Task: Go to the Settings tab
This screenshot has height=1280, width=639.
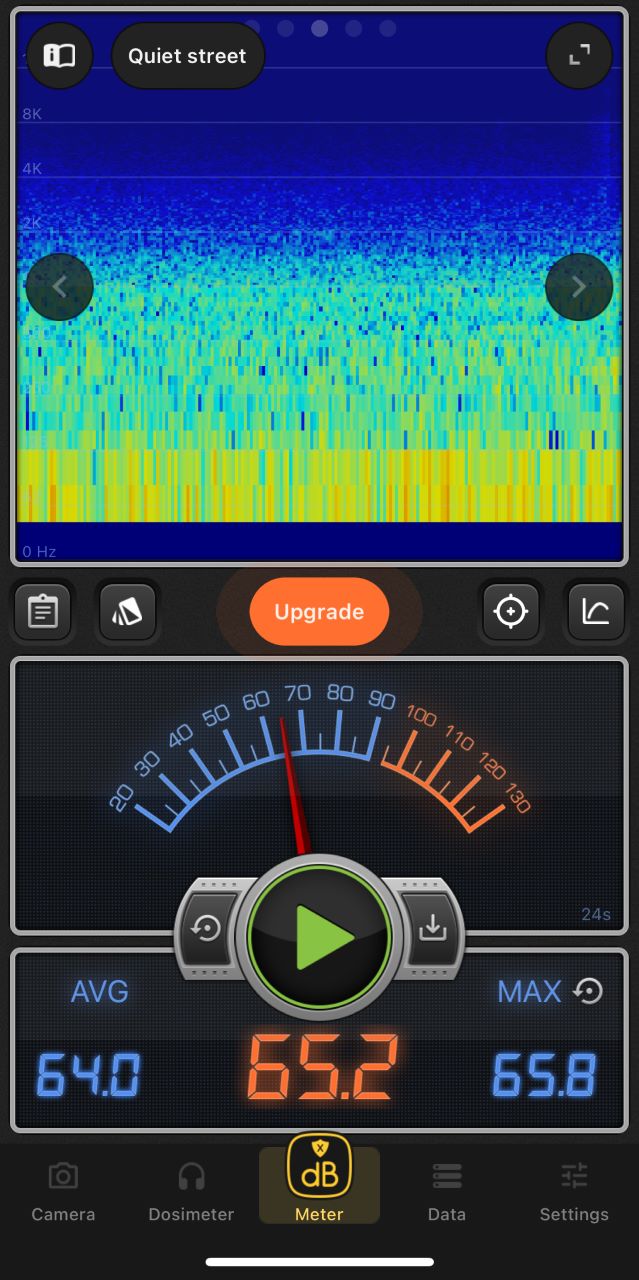Action: [574, 1192]
